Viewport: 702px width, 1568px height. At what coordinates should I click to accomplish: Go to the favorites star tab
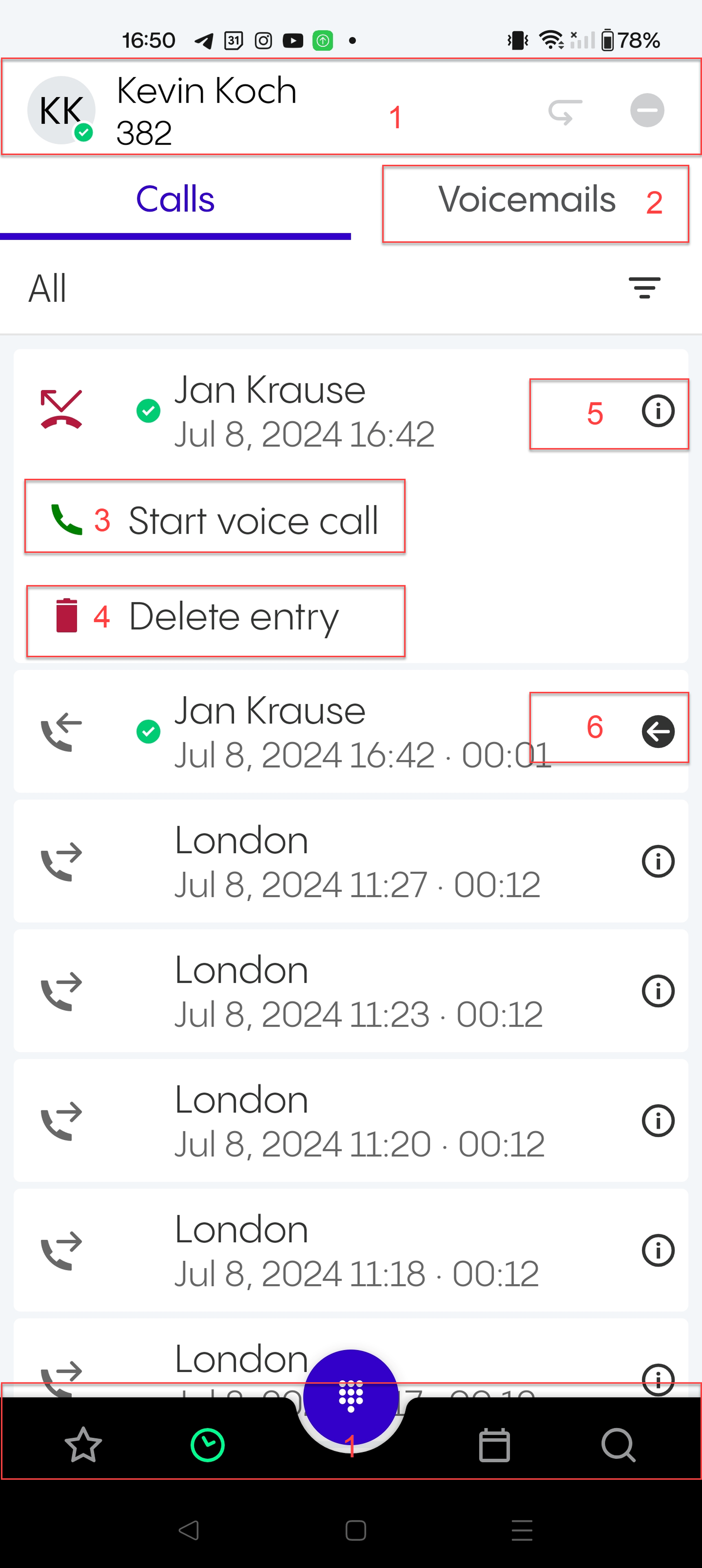point(83,1445)
